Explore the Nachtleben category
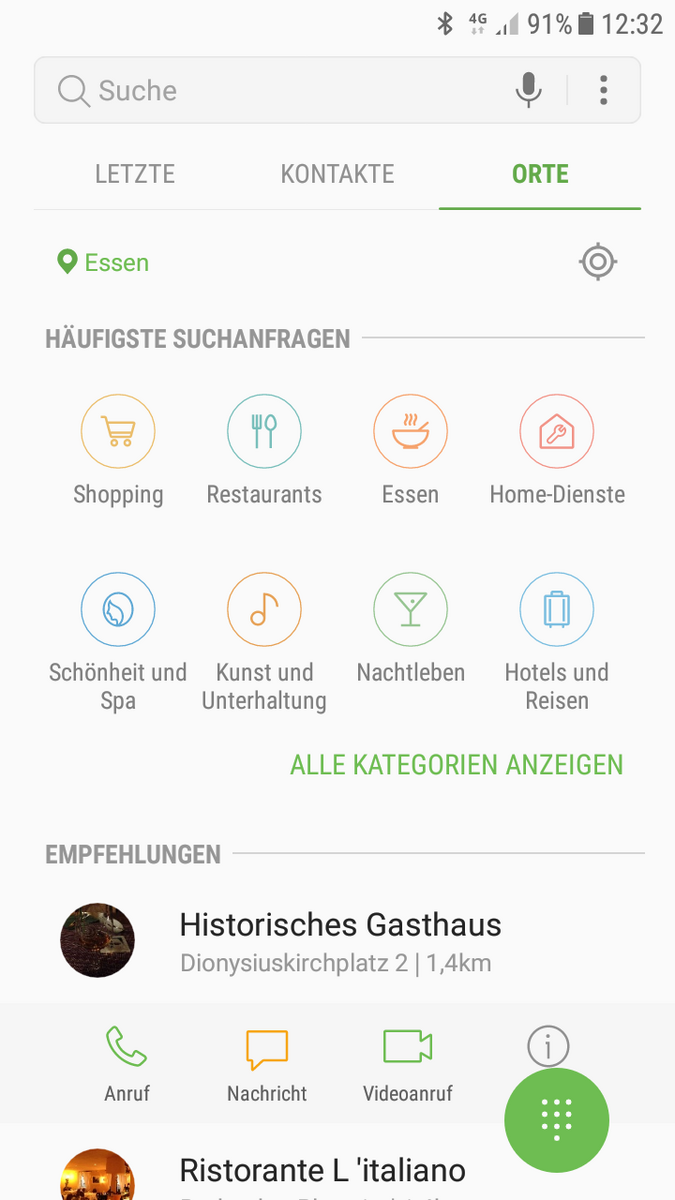Viewport: 675px width, 1200px height. (410, 628)
